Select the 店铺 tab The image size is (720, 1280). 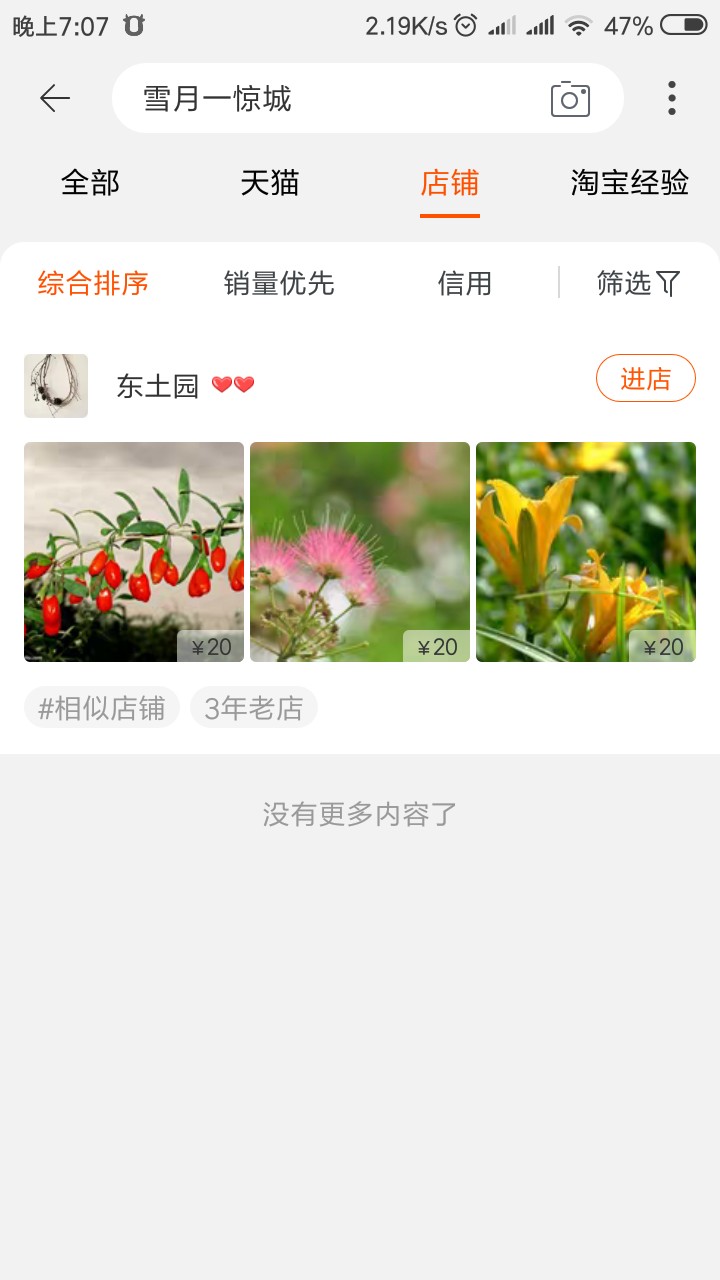coord(450,183)
